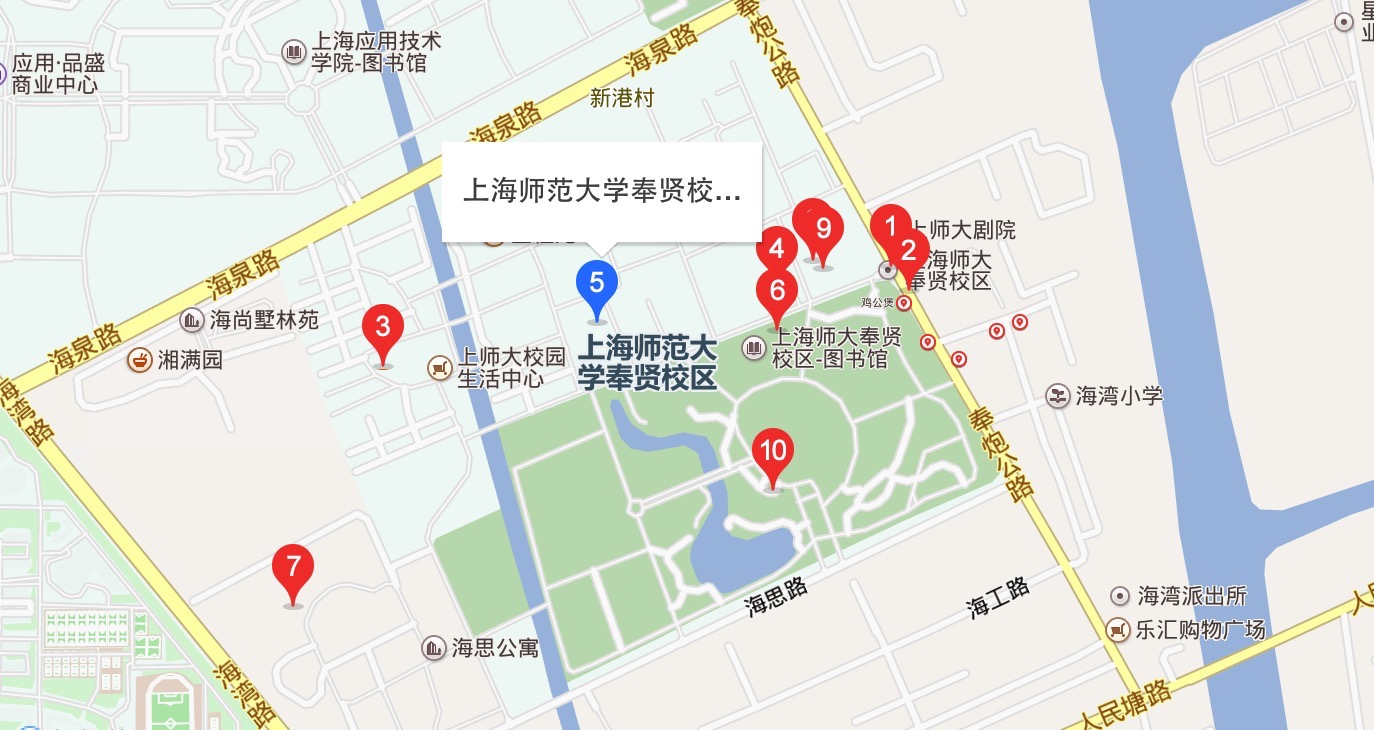Select the red pin numbered 2
Screen dimensions: 1374x730
pyautogui.click(x=910, y=252)
